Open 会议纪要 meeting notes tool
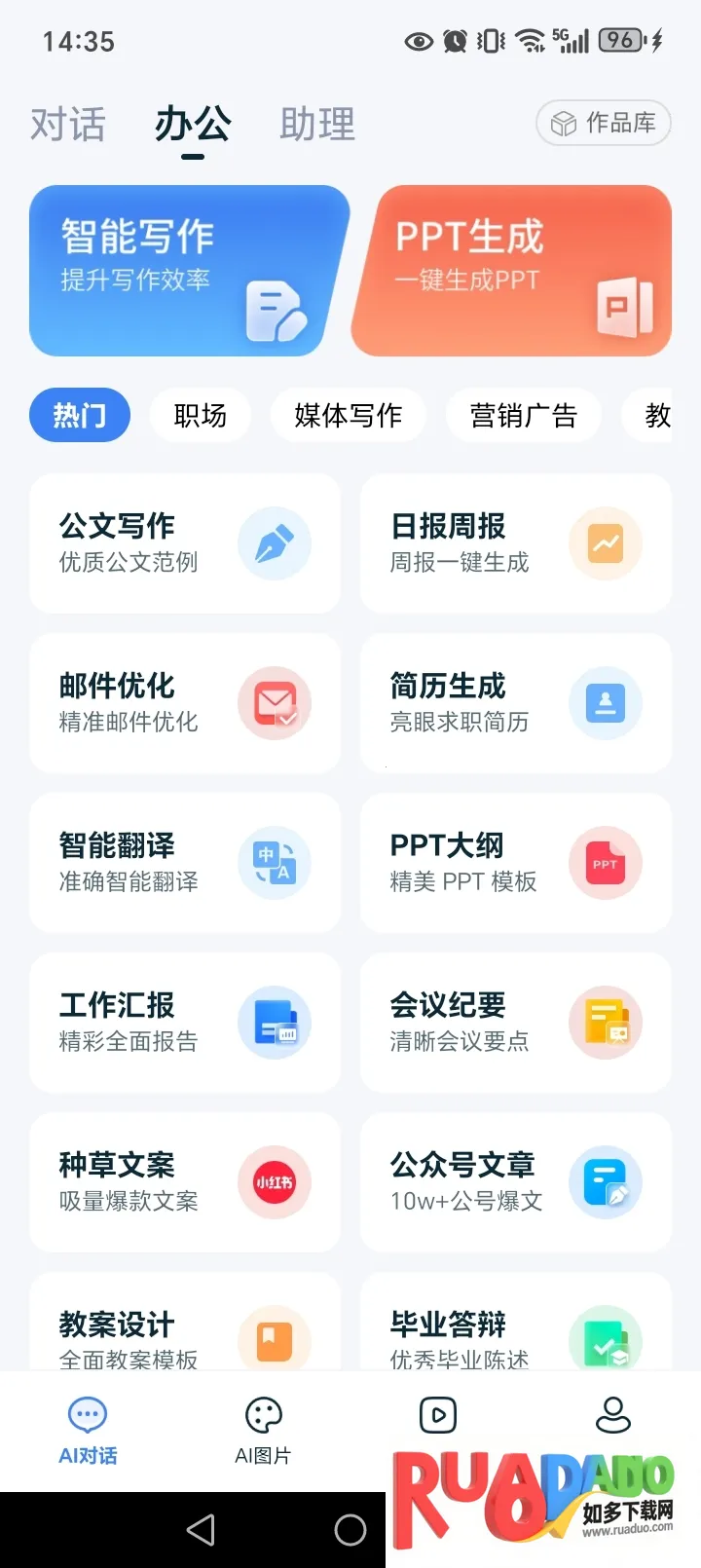 tap(516, 1023)
